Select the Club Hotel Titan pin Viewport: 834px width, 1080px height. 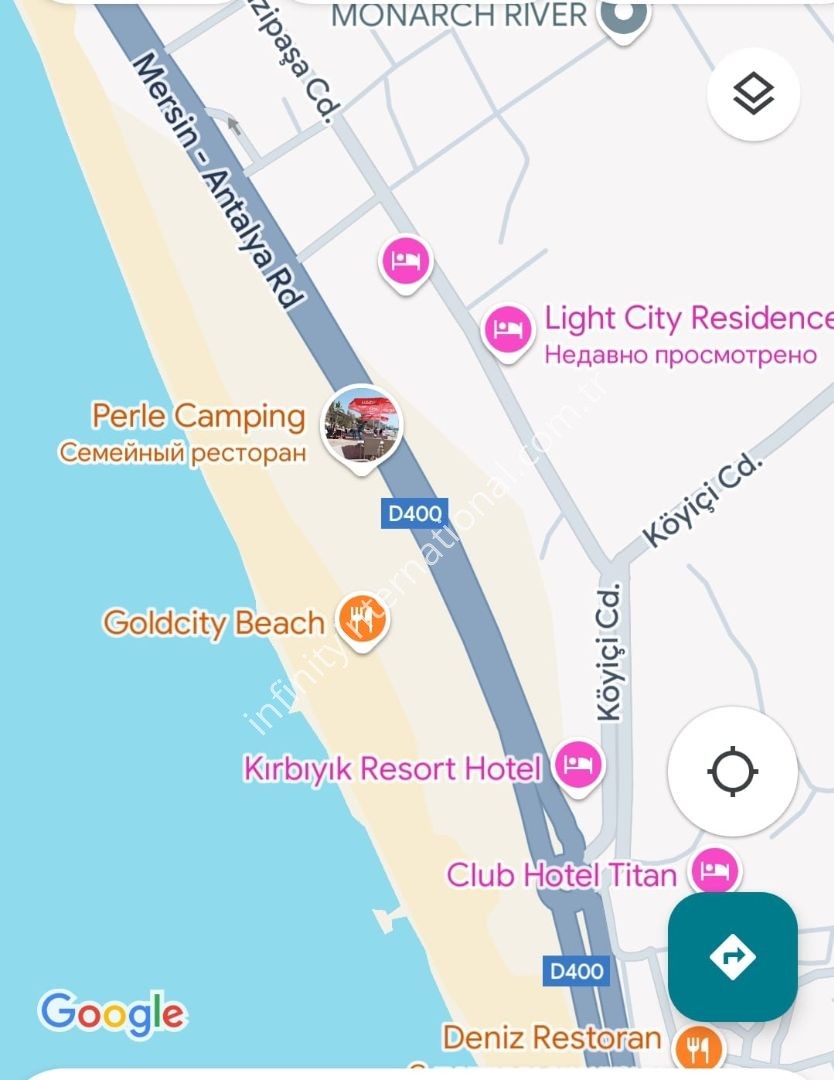click(x=714, y=869)
